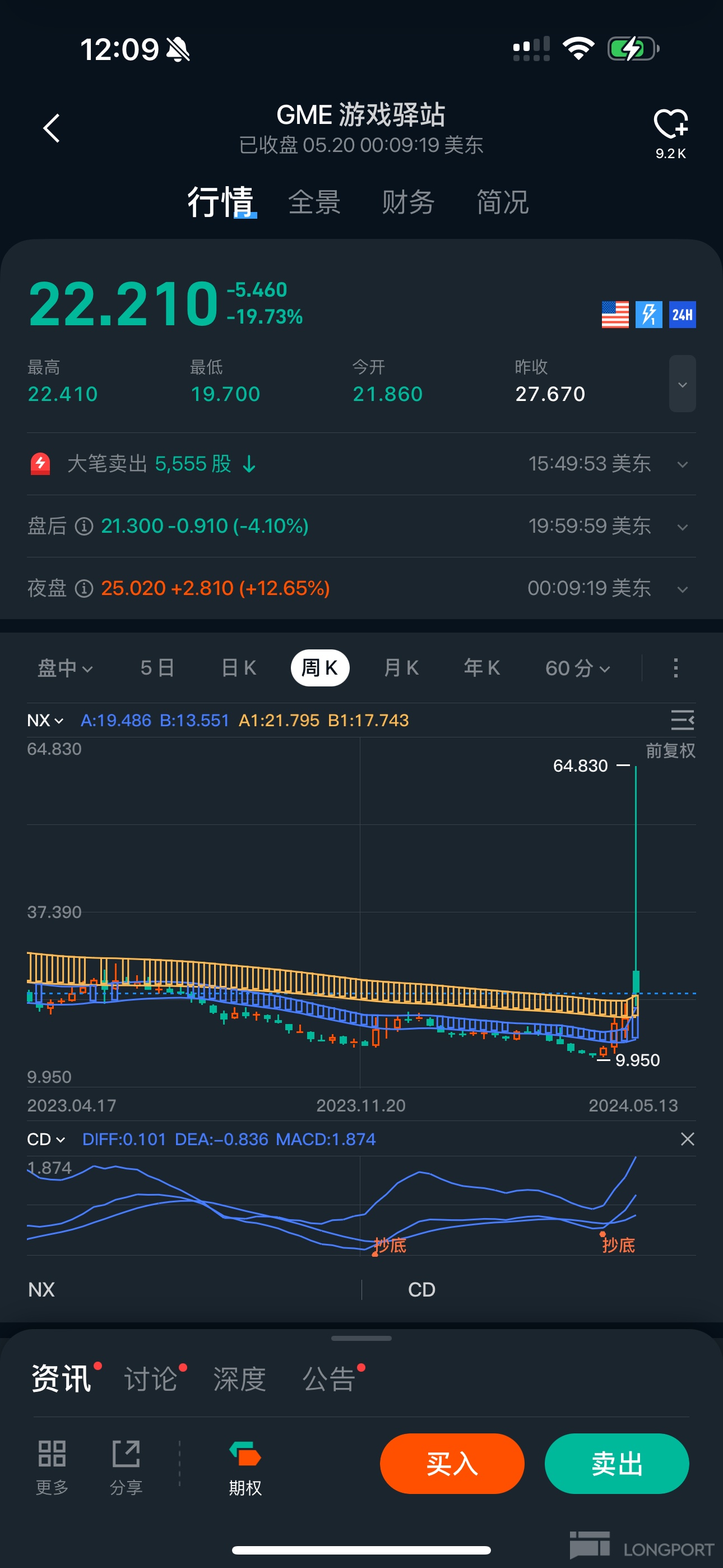Switch to the 讨论 tab
The width and height of the screenshot is (723, 1568).
click(x=151, y=1378)
